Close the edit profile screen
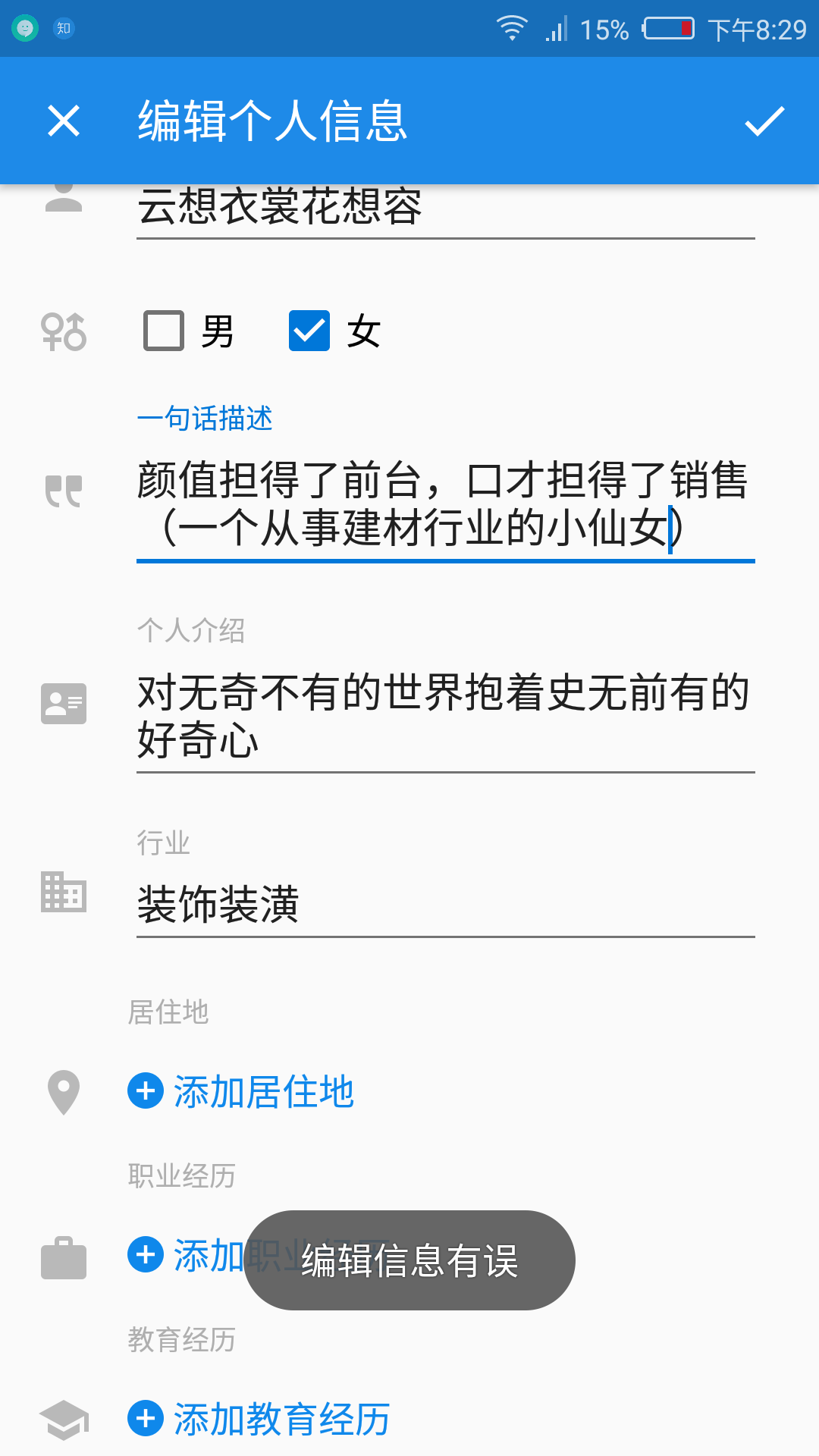819x1456 pixels. pos(64,121)
